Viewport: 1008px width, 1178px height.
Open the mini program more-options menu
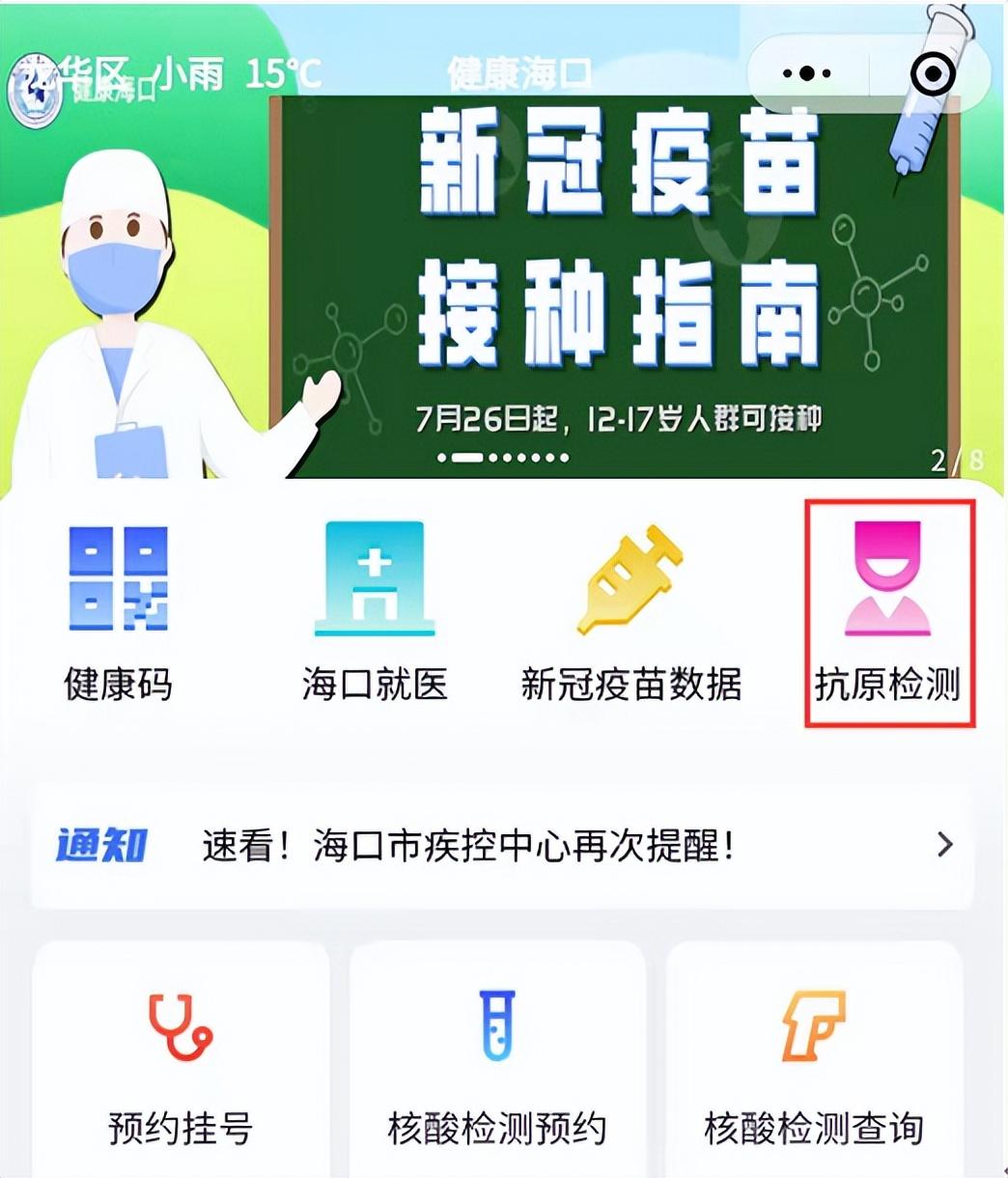click(807, 74)
